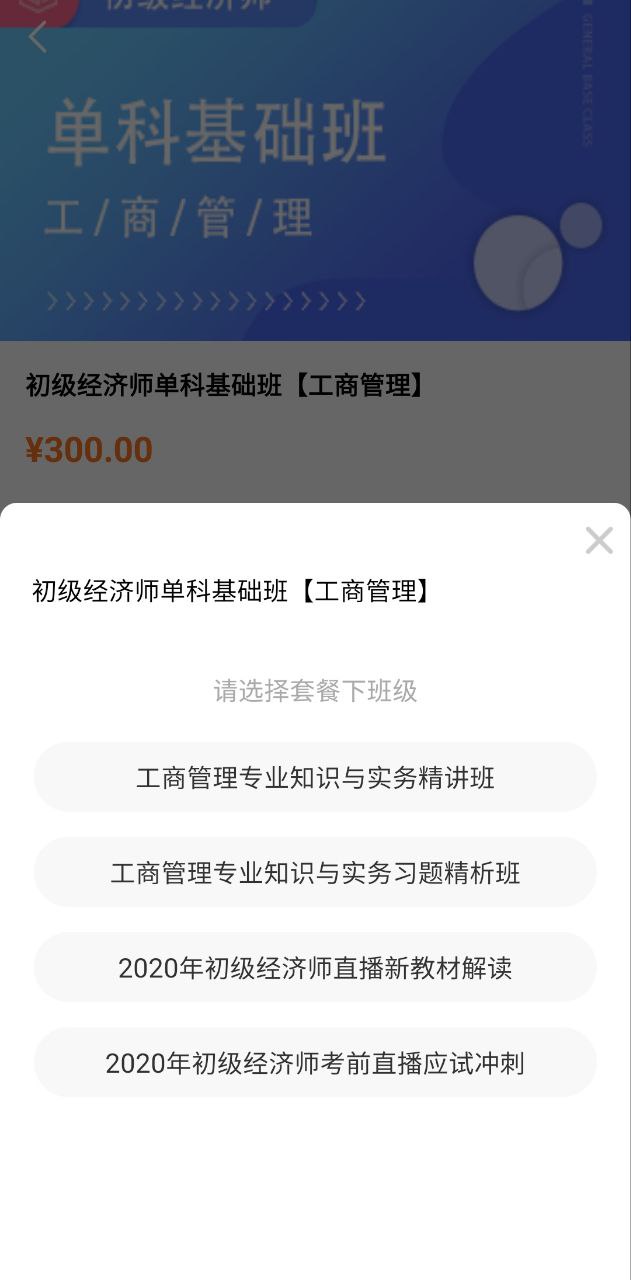Close the class selection sheet

(599, 541)
